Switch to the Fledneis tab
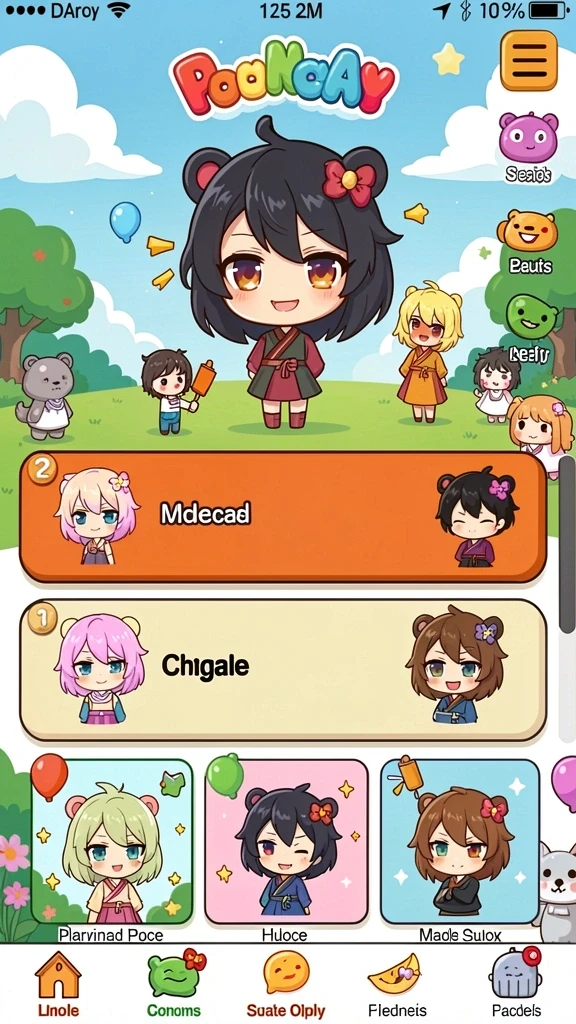This screenshot has width=576, height=1024. [x=397, y=984]
